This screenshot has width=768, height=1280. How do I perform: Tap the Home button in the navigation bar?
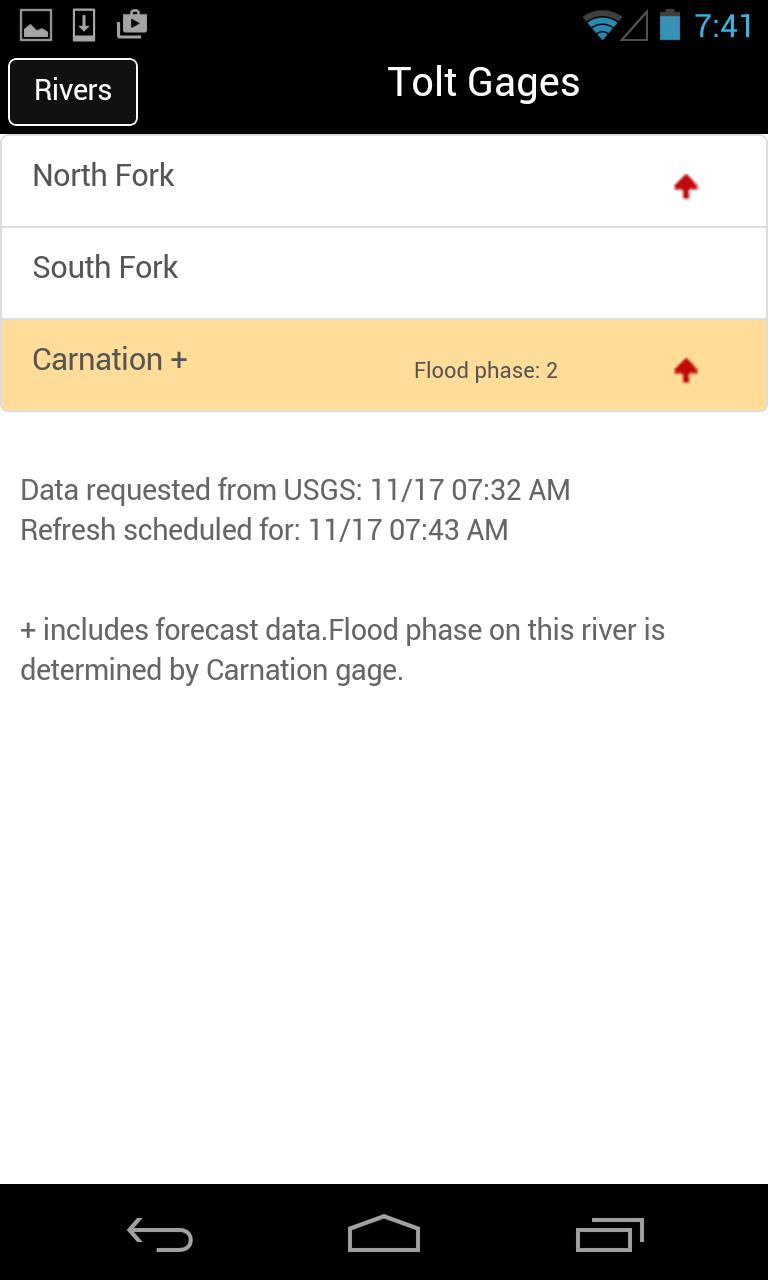click(x=384, y=1233)
